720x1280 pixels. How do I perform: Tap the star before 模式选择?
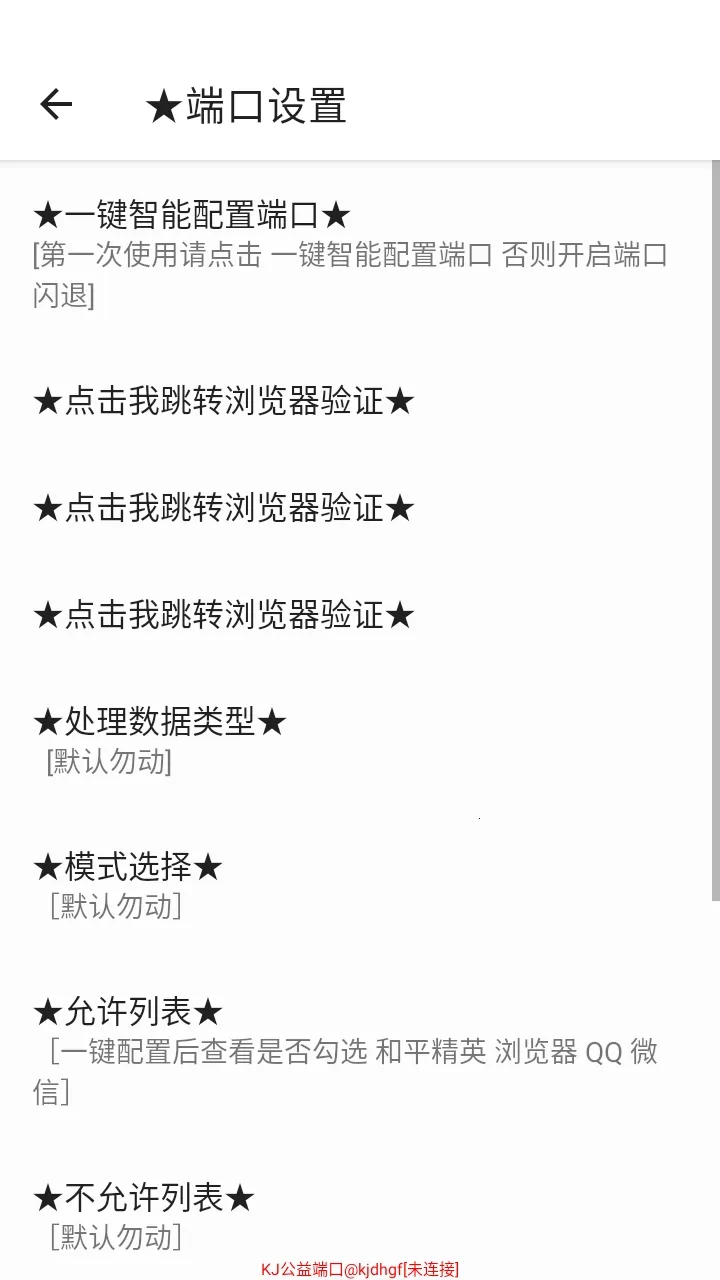(47, 866)
